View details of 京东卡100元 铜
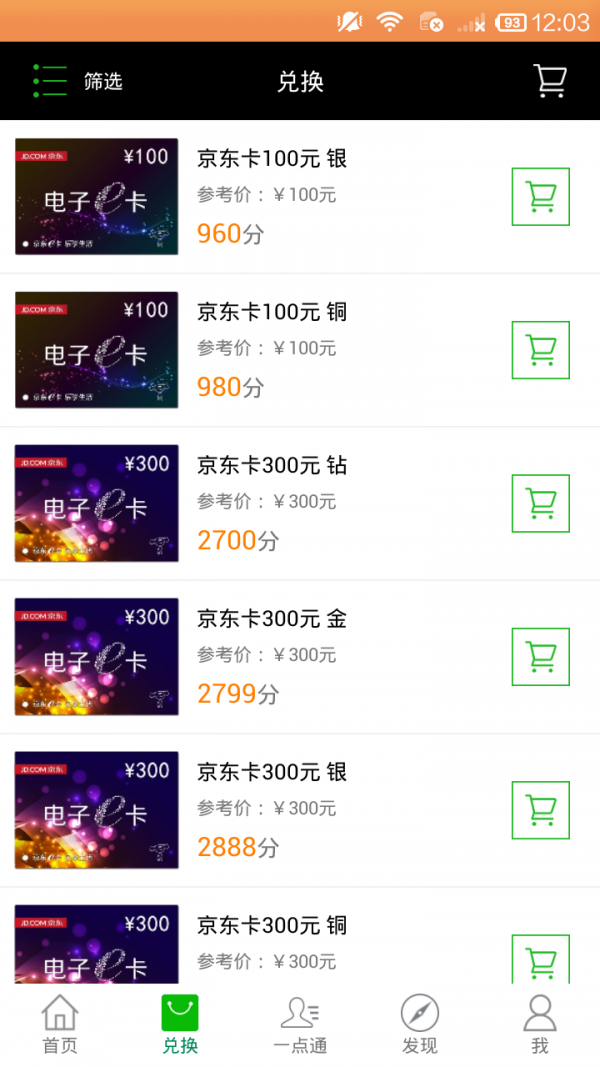The image size is (600, 1067). coord(272,312)
